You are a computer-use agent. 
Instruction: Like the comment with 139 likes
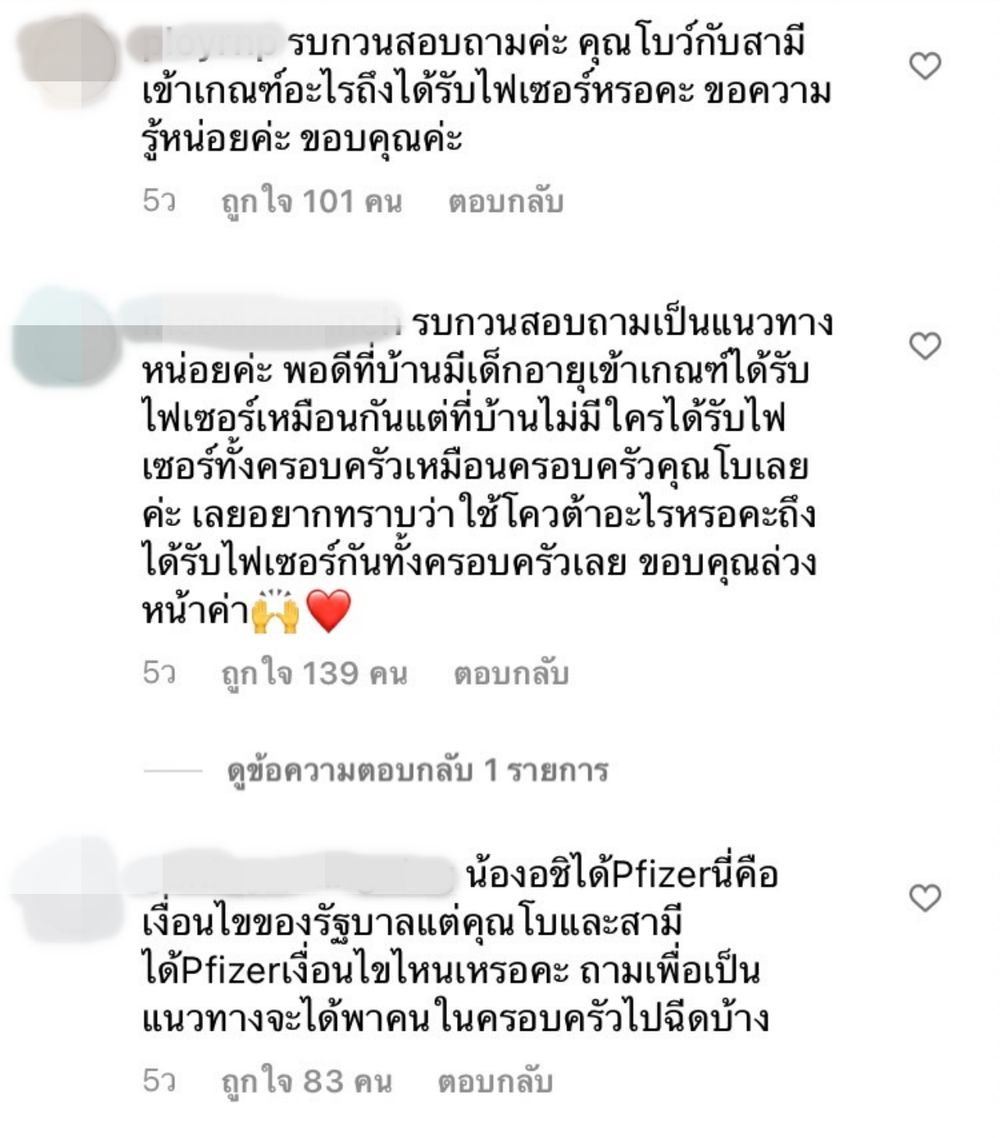pos(925,346)
